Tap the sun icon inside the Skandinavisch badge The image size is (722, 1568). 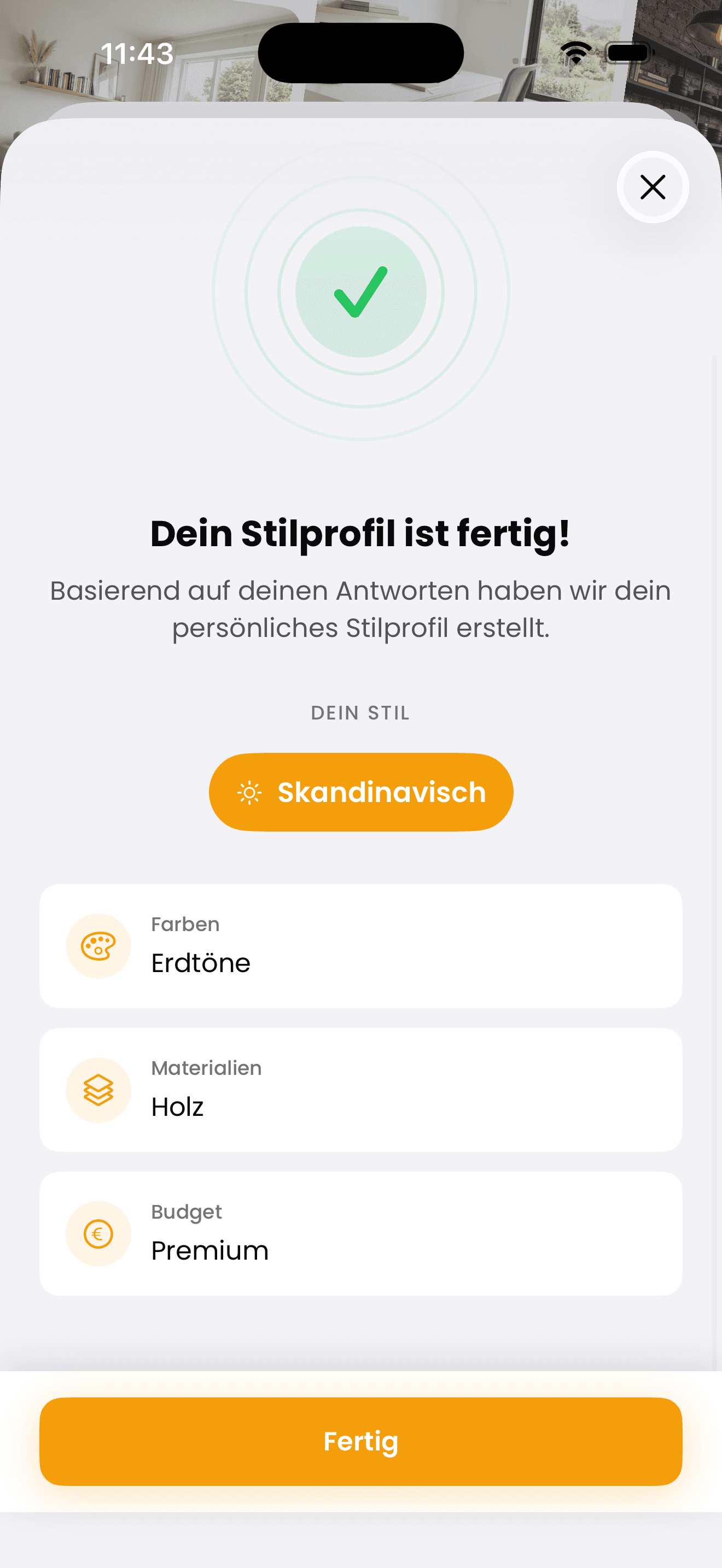(248, 791)
